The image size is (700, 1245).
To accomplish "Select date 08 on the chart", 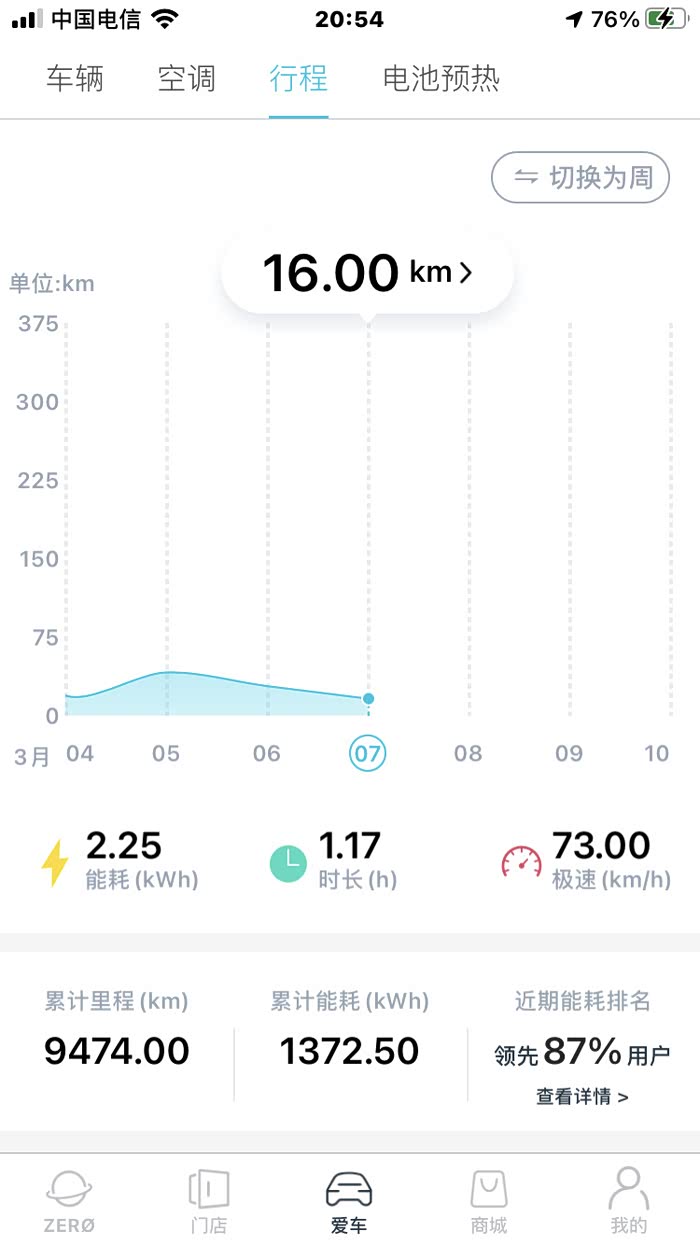I will 468,753.
